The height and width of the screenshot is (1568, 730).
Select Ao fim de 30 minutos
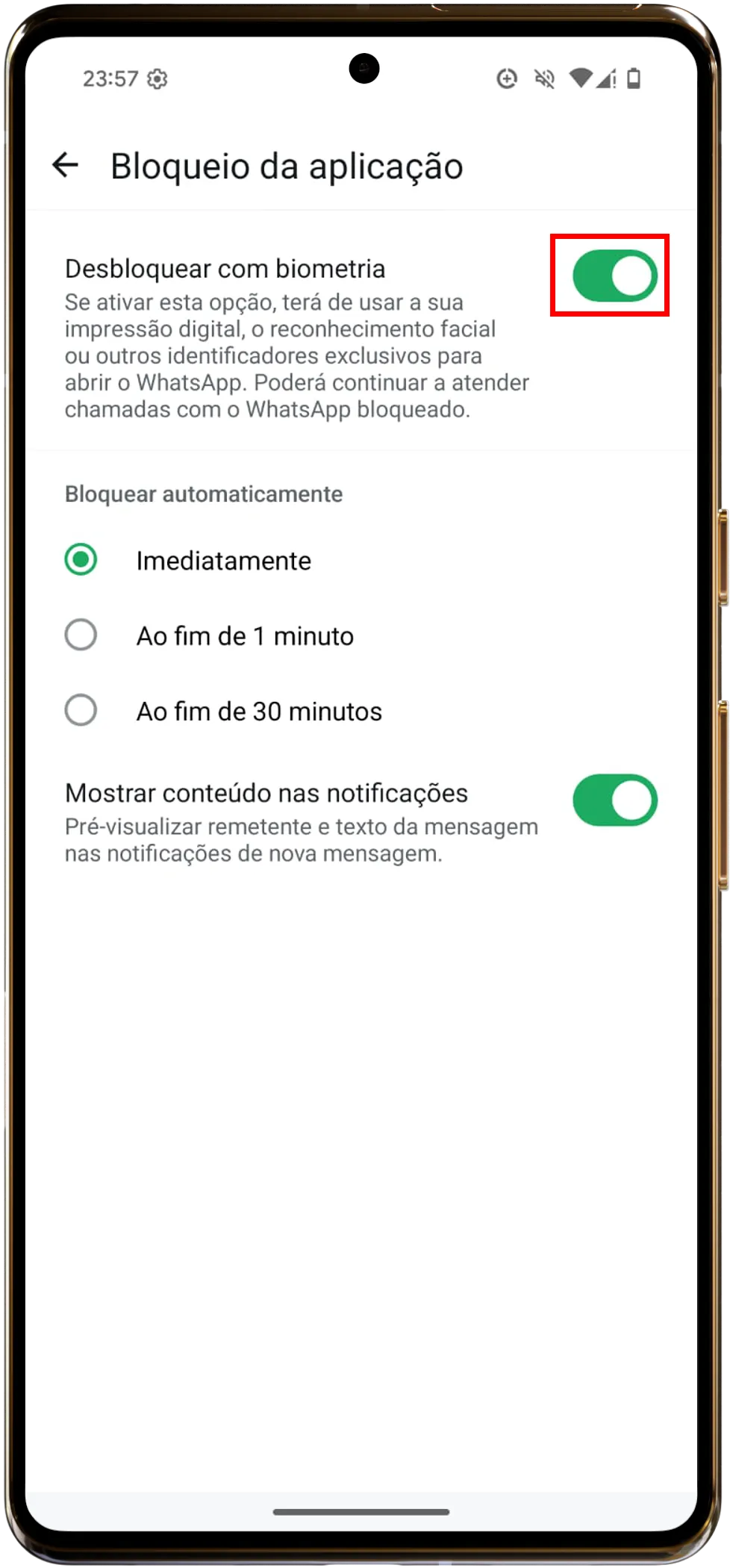point(81,711)
